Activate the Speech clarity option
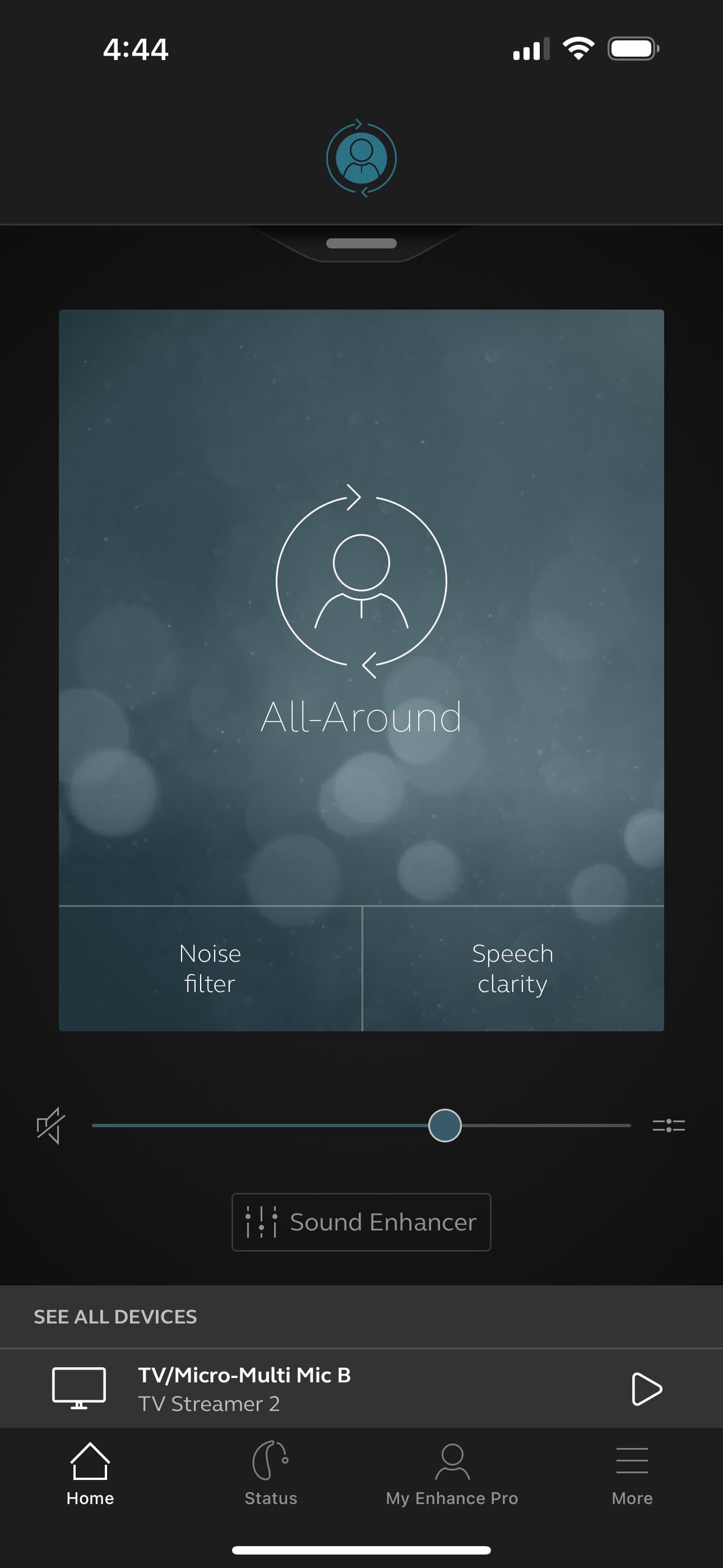 coord(513,969)
